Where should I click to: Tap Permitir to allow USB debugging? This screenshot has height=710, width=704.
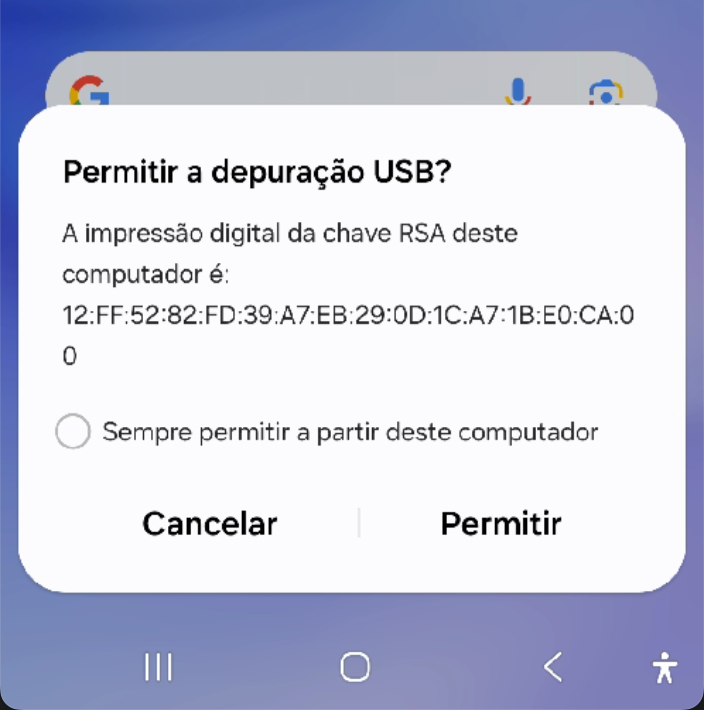point(501,523)
